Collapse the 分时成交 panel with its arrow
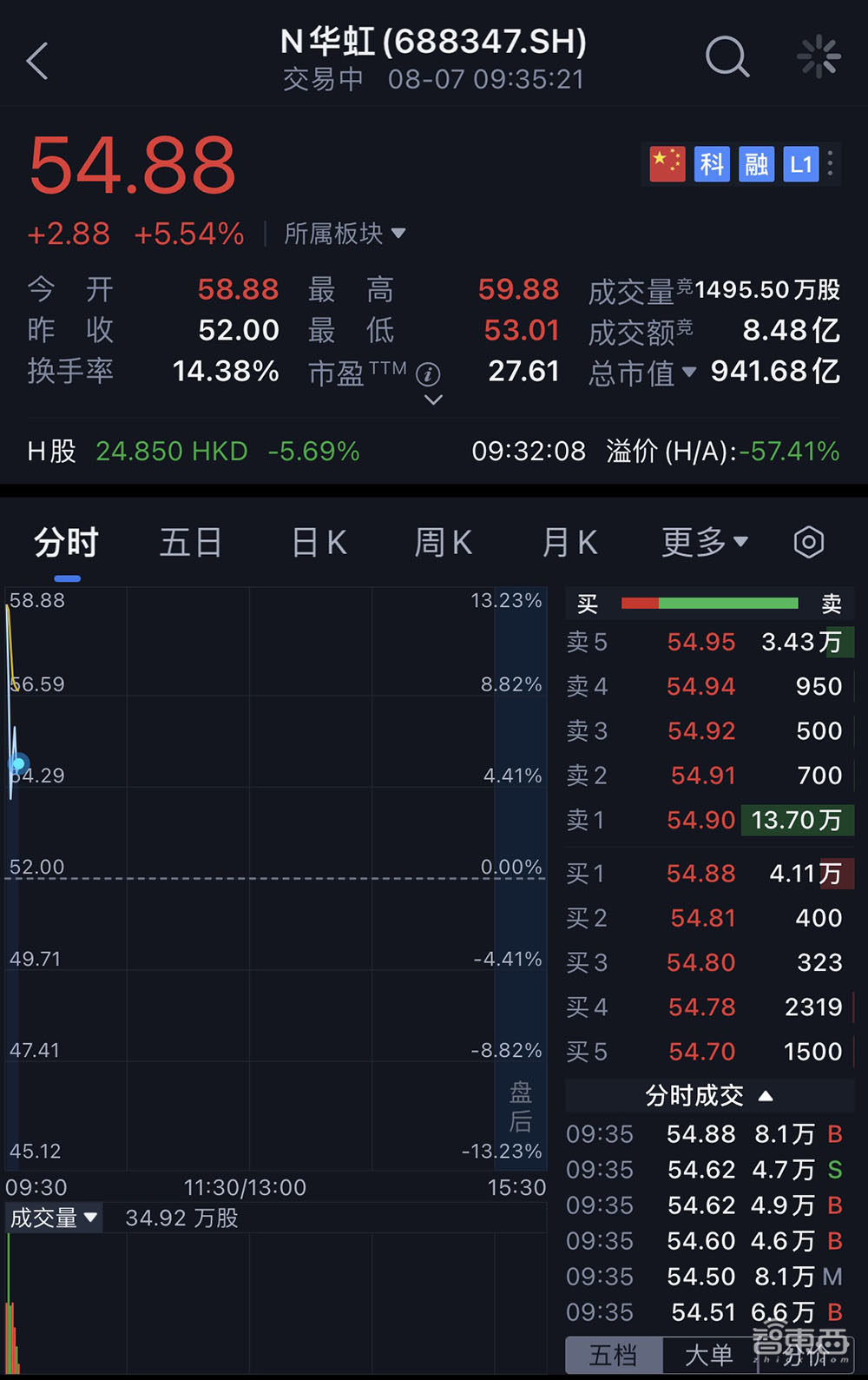The width and height of the screenshot is (868, 1380). coord(765,1095)
